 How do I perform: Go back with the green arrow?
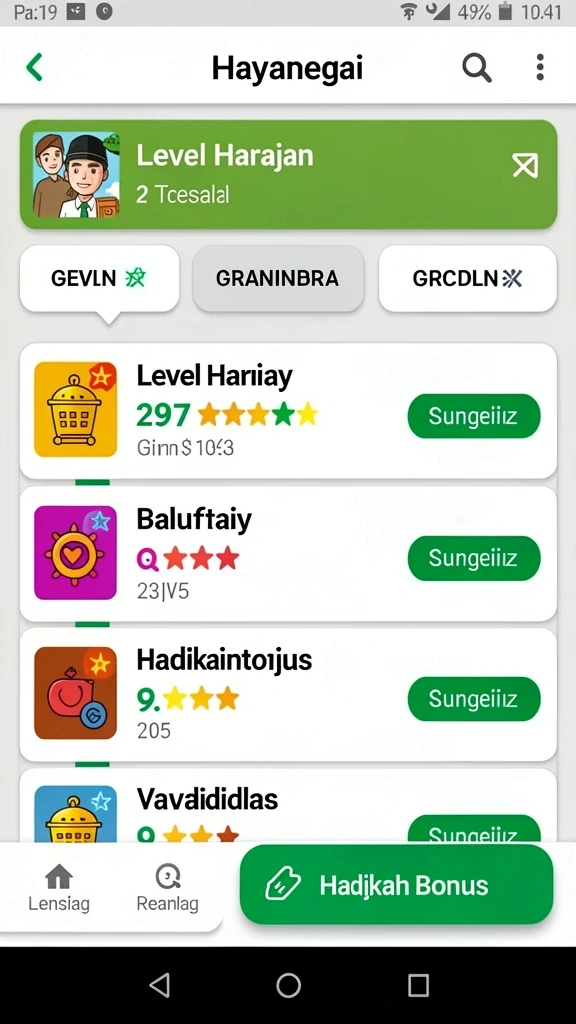coord(35,67)
